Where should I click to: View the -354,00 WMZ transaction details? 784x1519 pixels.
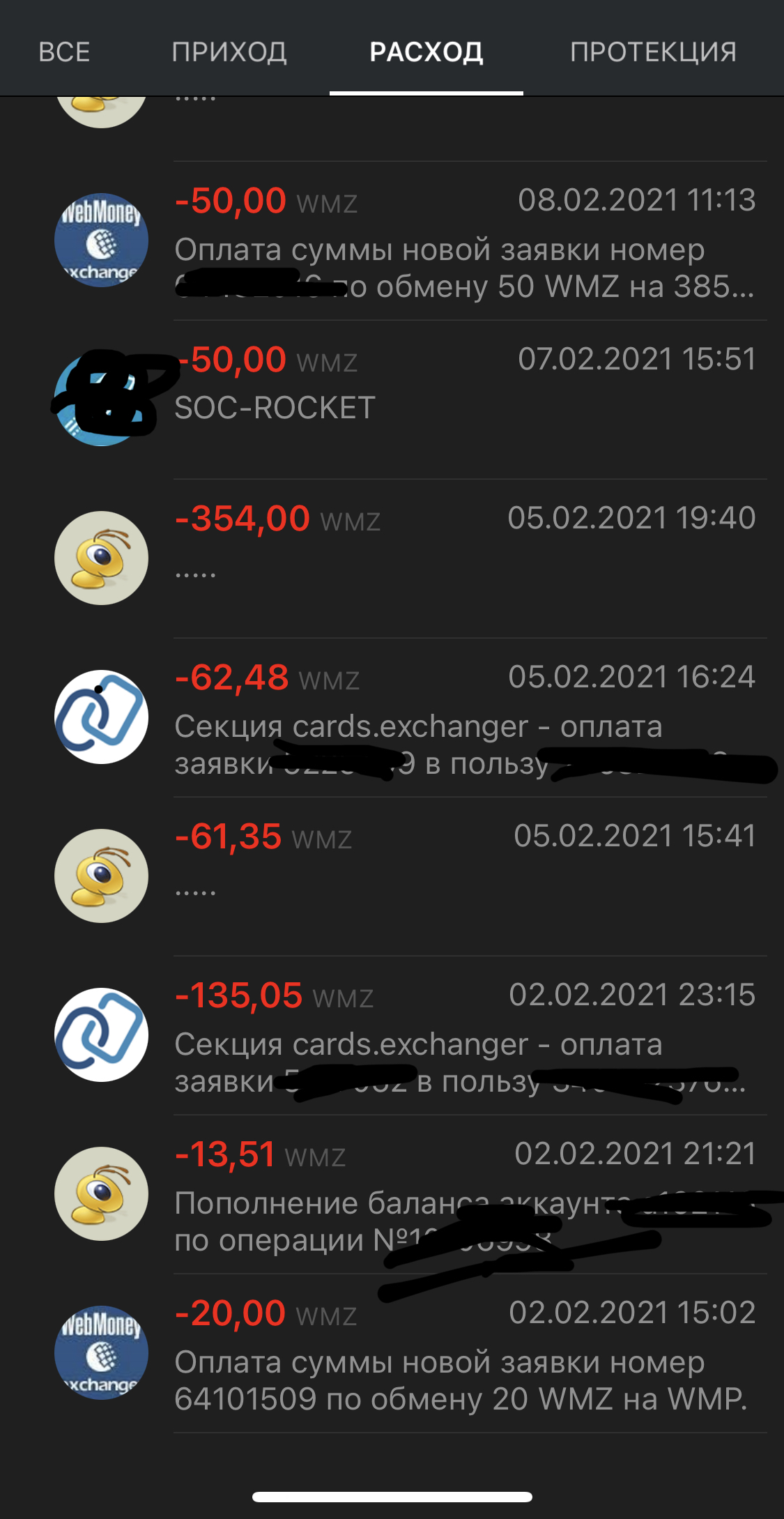[463, 558]
